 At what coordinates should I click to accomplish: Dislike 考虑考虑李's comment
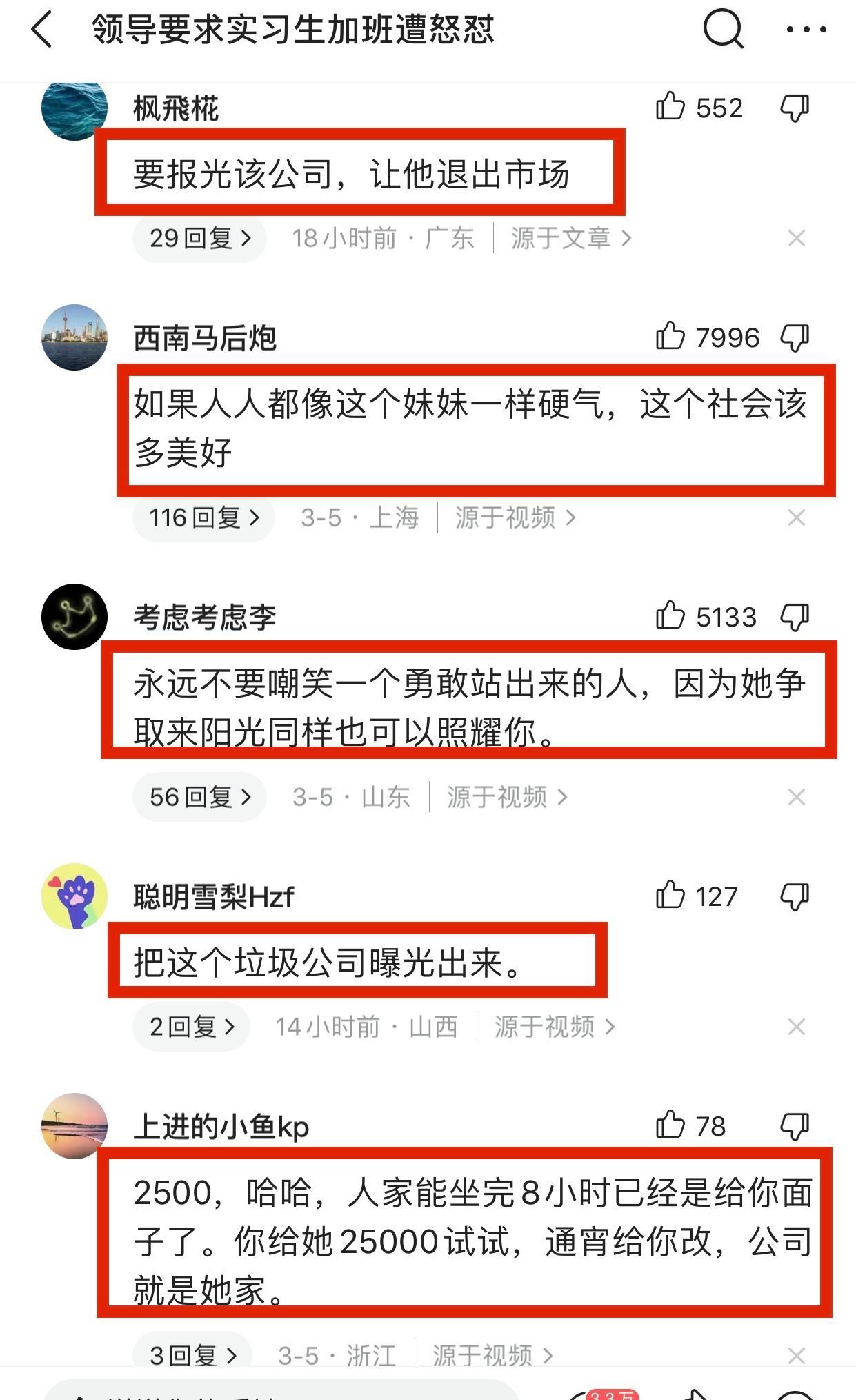pos(795,617)
